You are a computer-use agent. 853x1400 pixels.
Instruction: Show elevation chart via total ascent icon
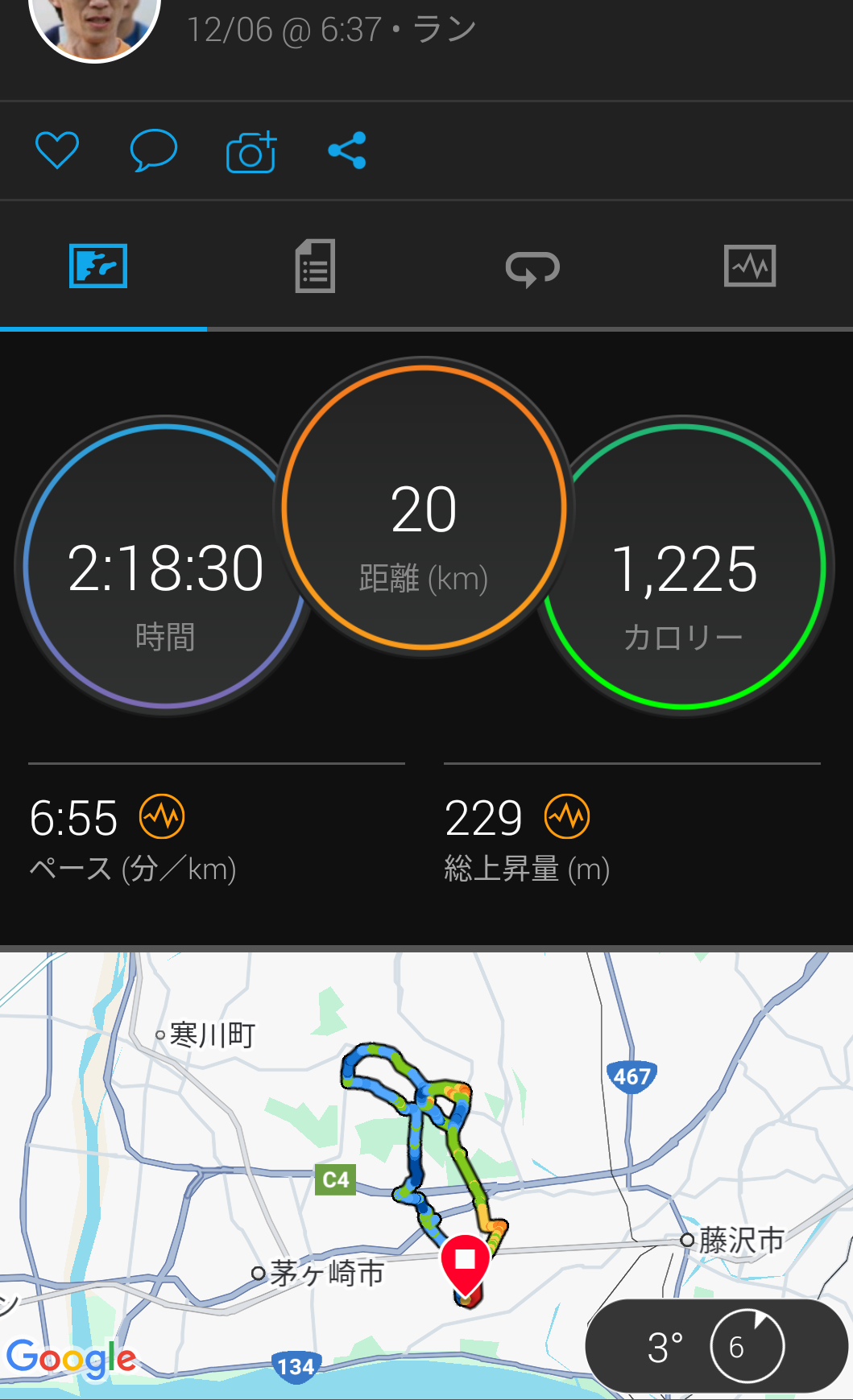567,817
